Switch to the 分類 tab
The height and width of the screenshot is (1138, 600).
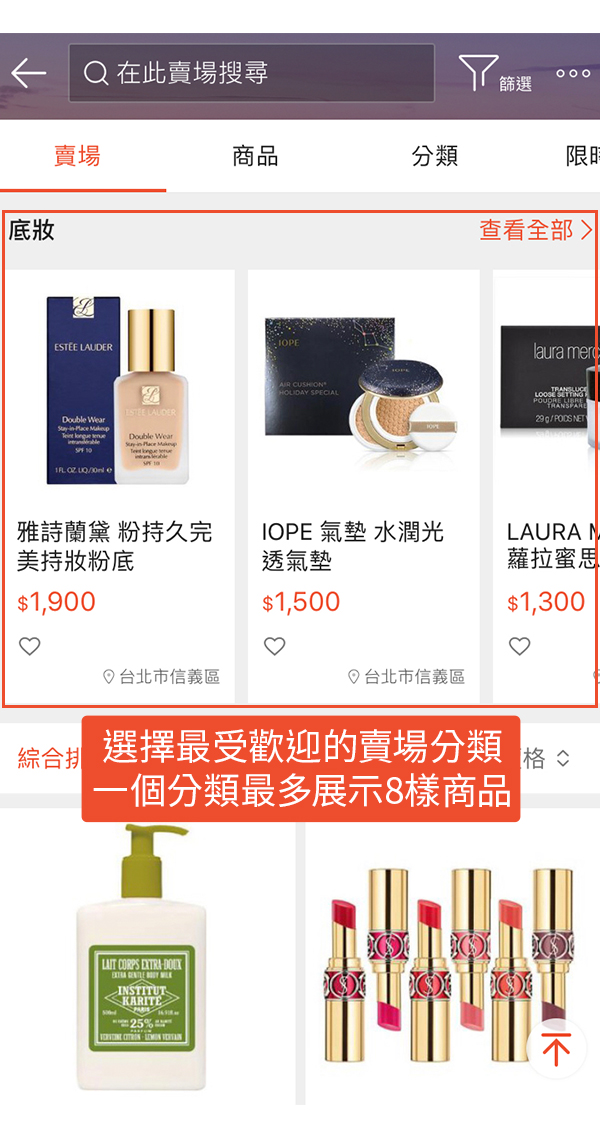point(434,156)
